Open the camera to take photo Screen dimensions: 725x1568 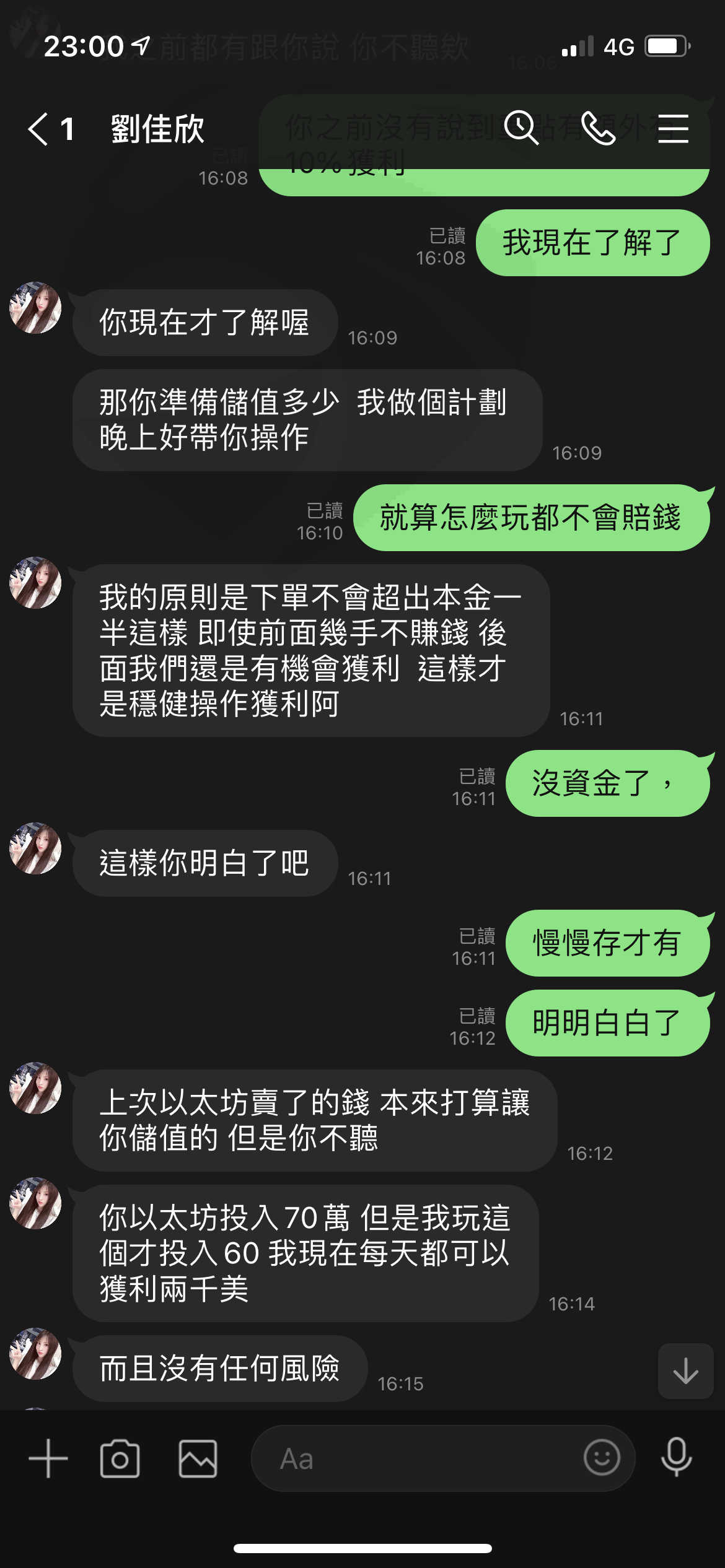[120, 1458]
